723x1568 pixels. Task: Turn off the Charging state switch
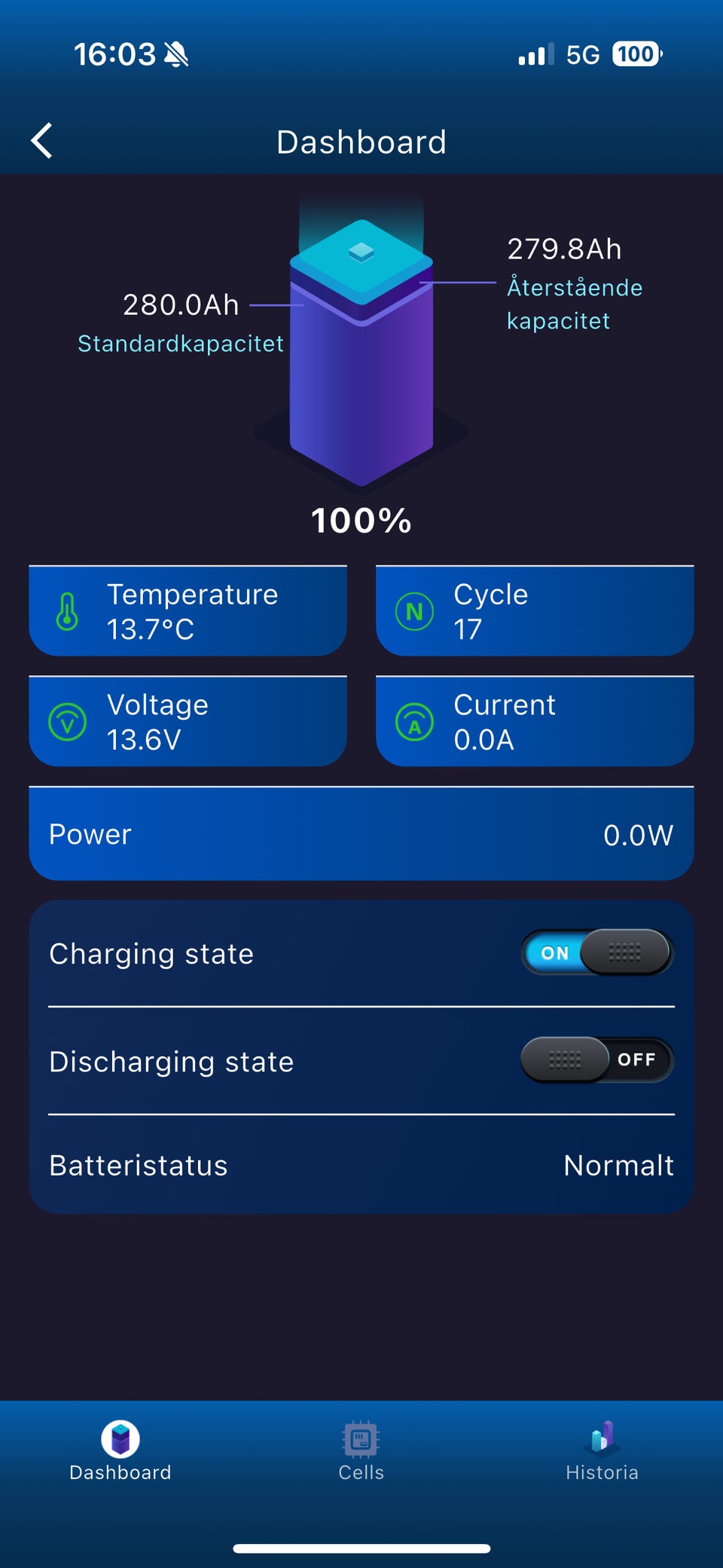coord(596,952)
